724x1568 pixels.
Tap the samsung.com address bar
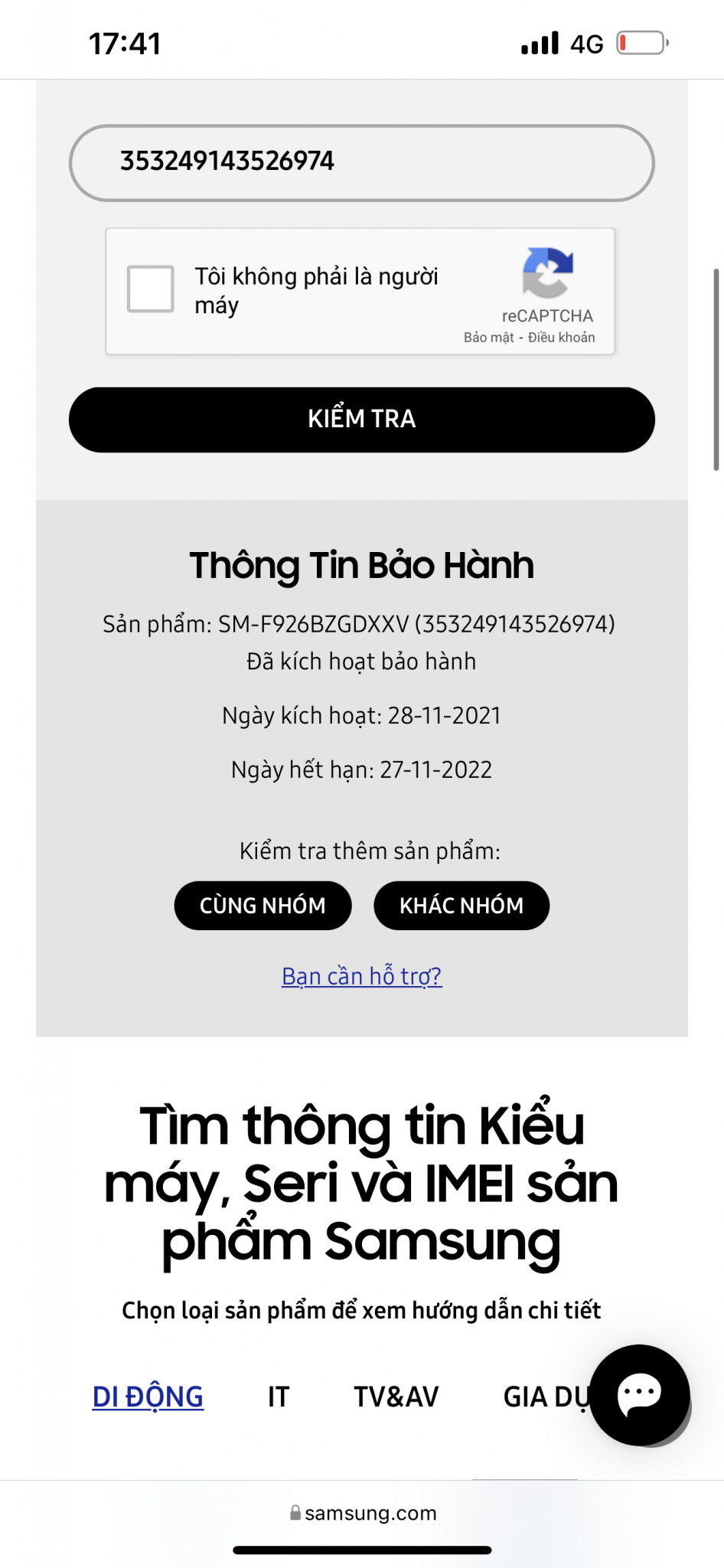[x=363, y=1513]
